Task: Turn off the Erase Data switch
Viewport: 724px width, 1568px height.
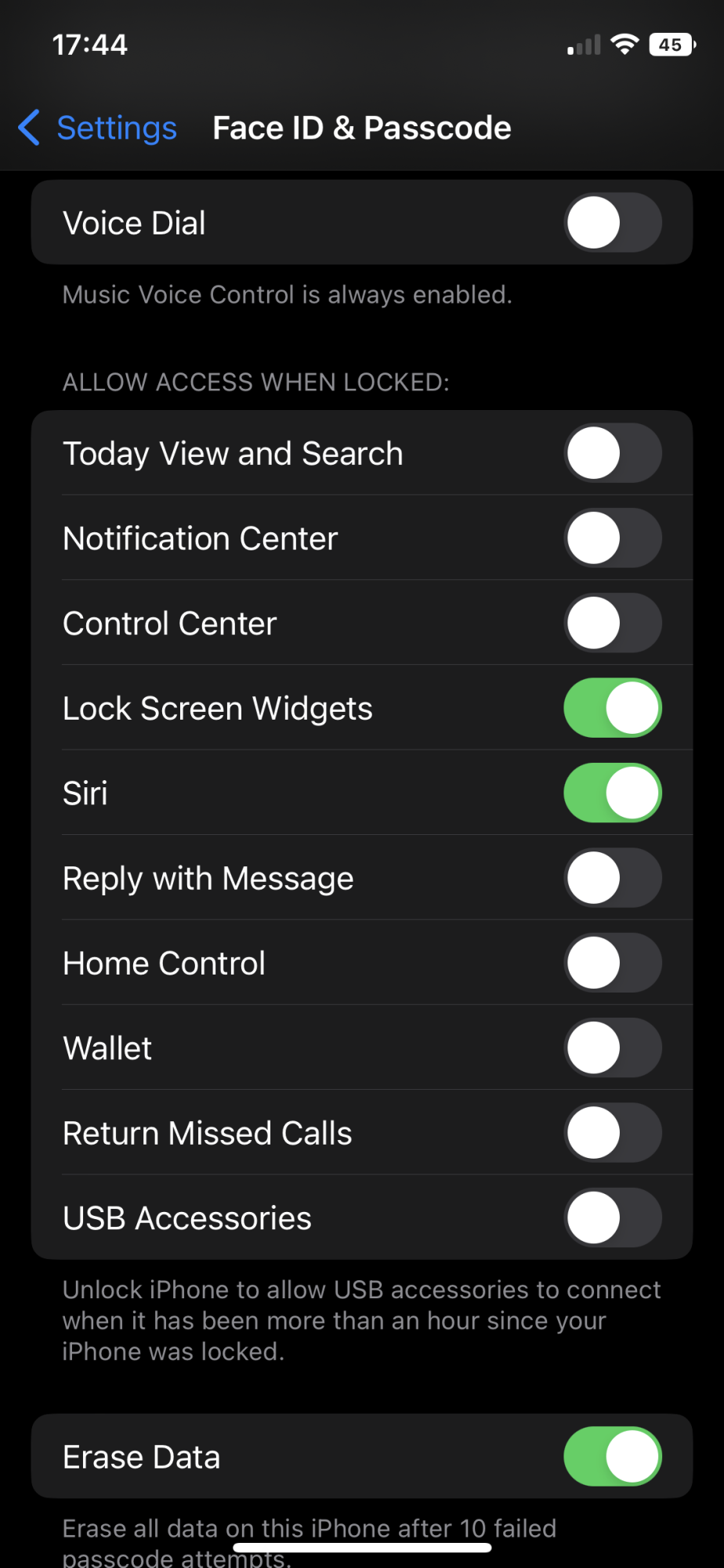Action: [x=612, y=1457]
